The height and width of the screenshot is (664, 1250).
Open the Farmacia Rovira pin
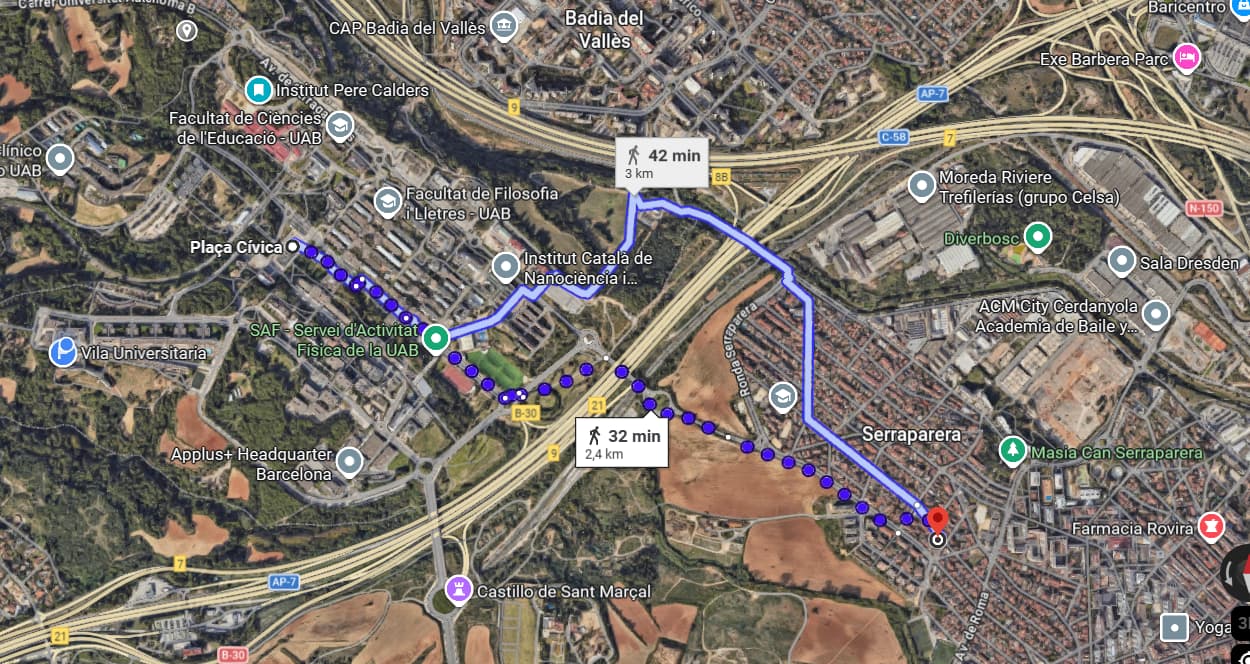(x=1211, y=526)
